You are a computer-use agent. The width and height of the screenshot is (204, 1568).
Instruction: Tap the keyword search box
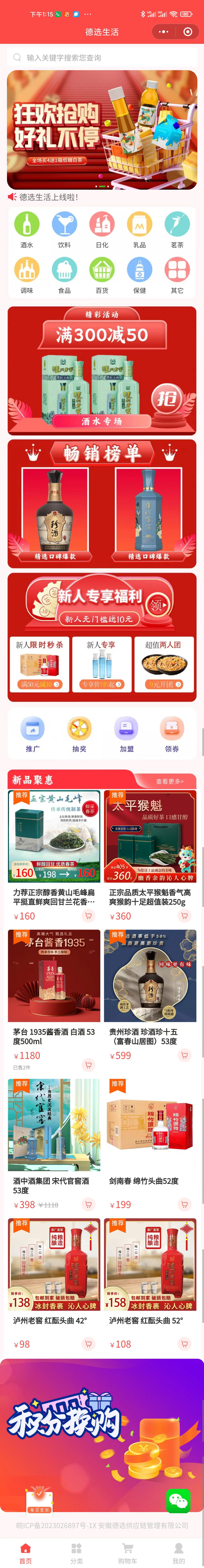[x=102, y=58]
